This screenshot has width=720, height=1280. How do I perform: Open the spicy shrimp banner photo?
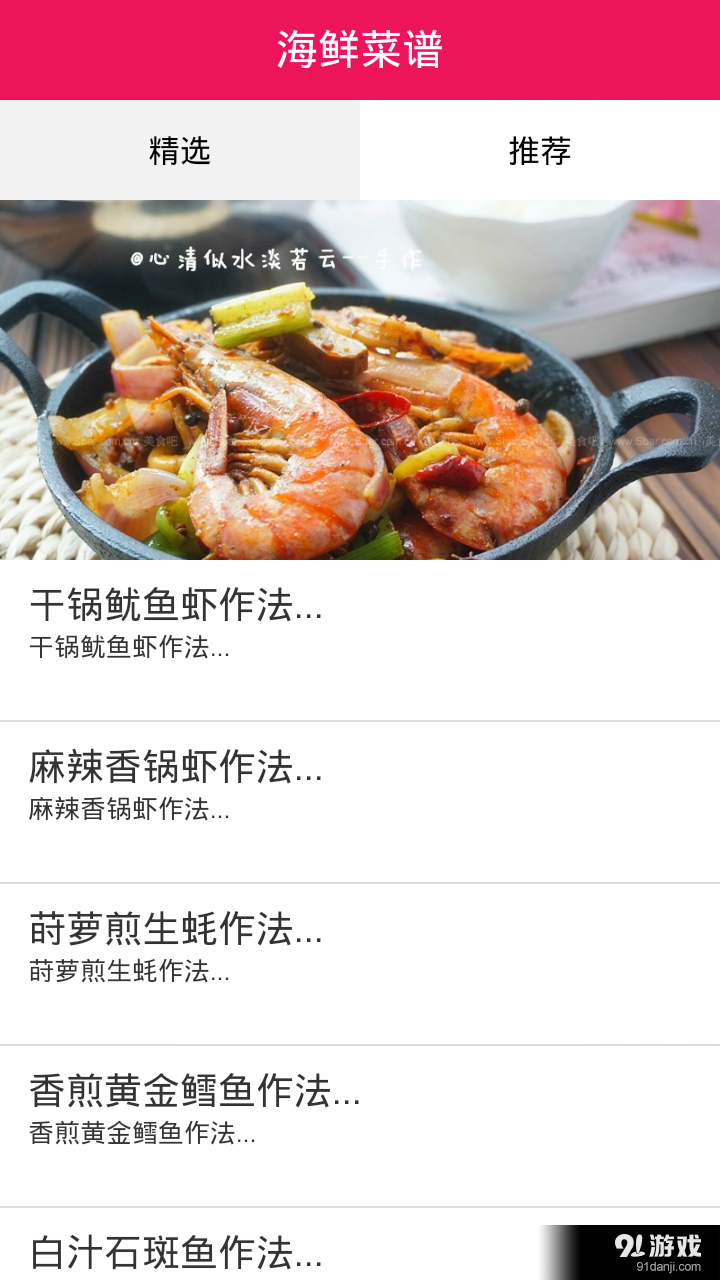(360, 380)
